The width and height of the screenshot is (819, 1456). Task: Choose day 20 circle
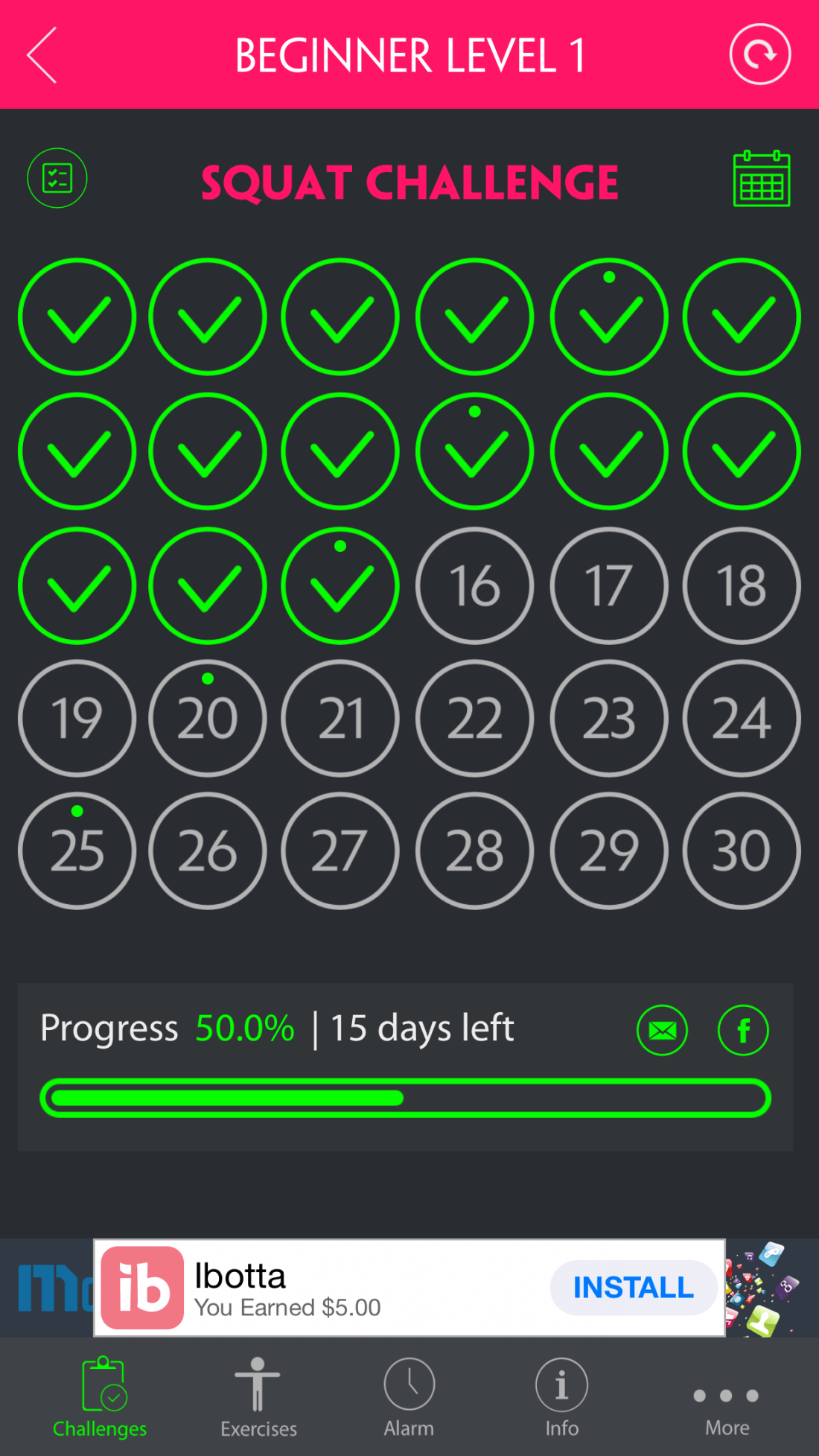point(208,719)
